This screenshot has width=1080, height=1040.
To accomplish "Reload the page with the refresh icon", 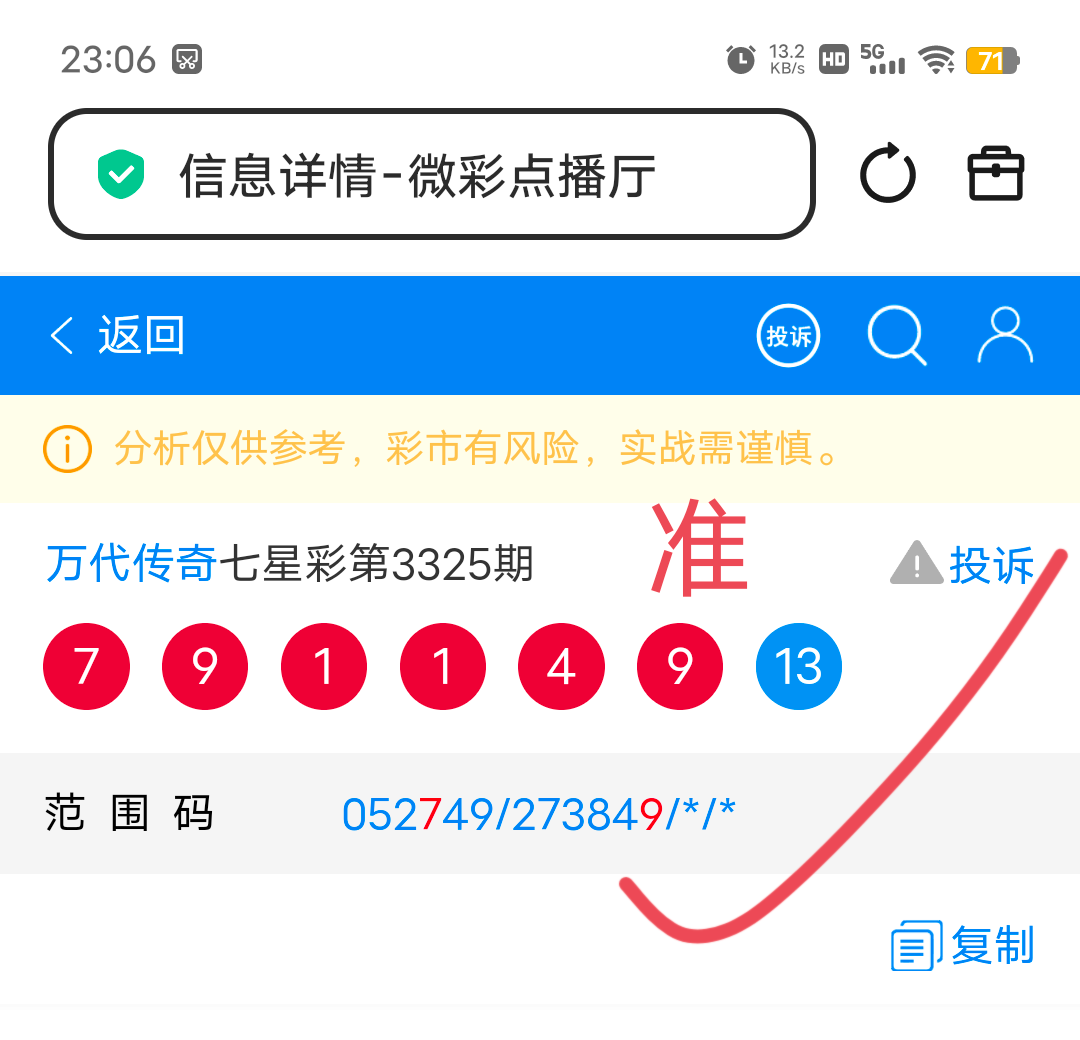I will 887,175.
